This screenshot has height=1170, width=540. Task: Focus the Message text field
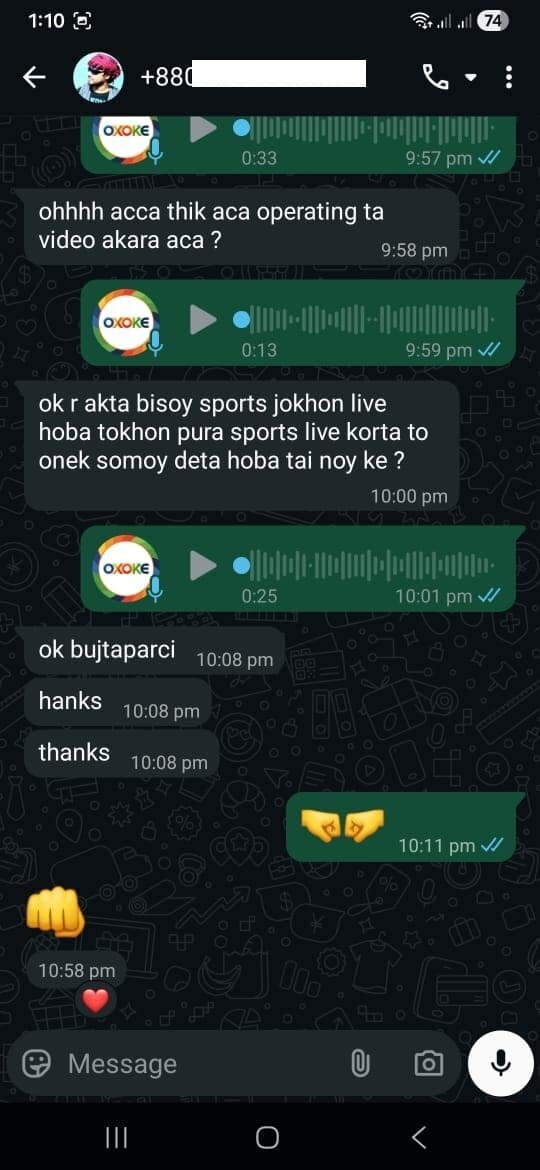click(201, 1063)
